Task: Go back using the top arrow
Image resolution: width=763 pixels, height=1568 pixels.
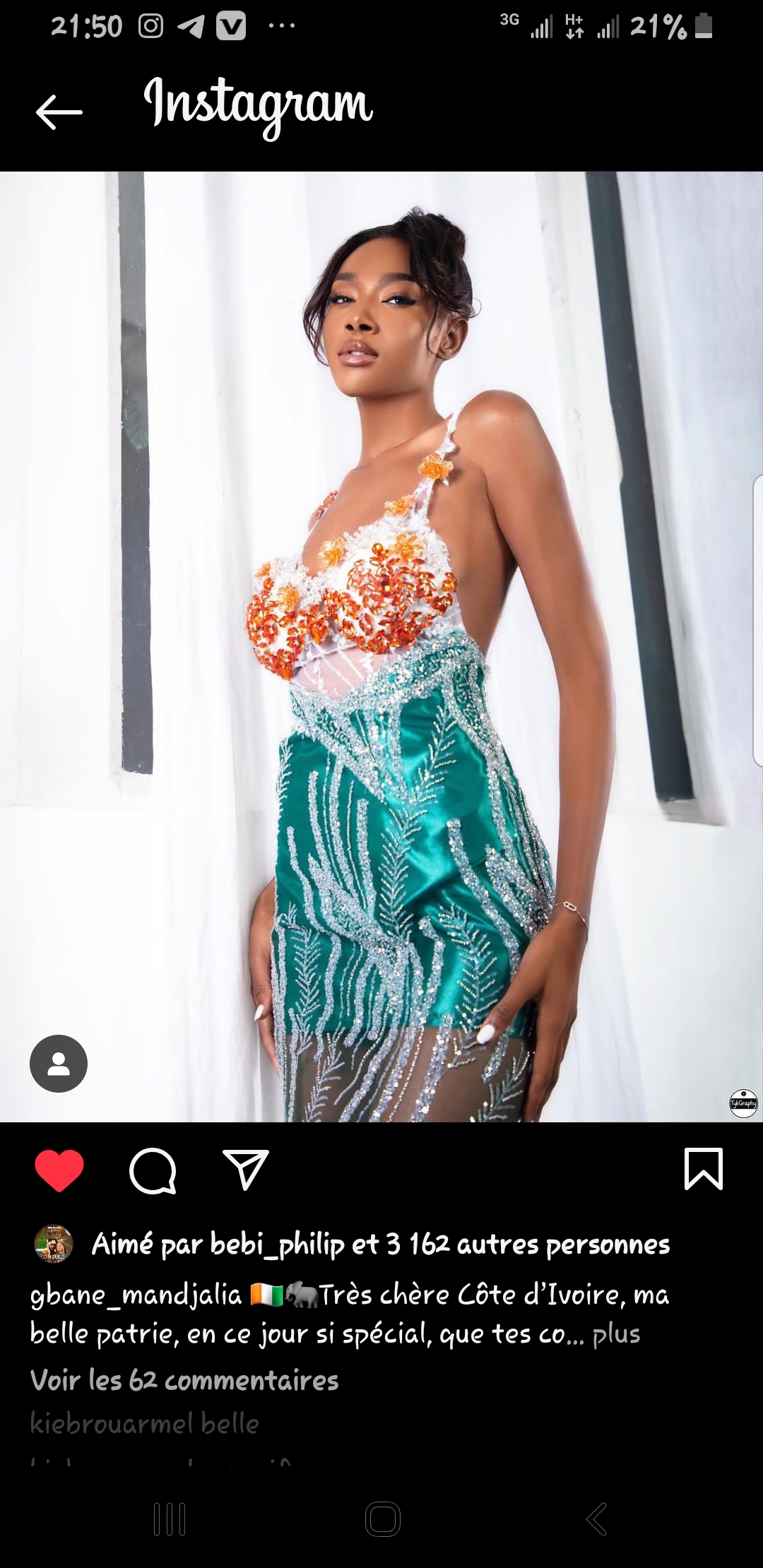Action: tap(59, 112)
